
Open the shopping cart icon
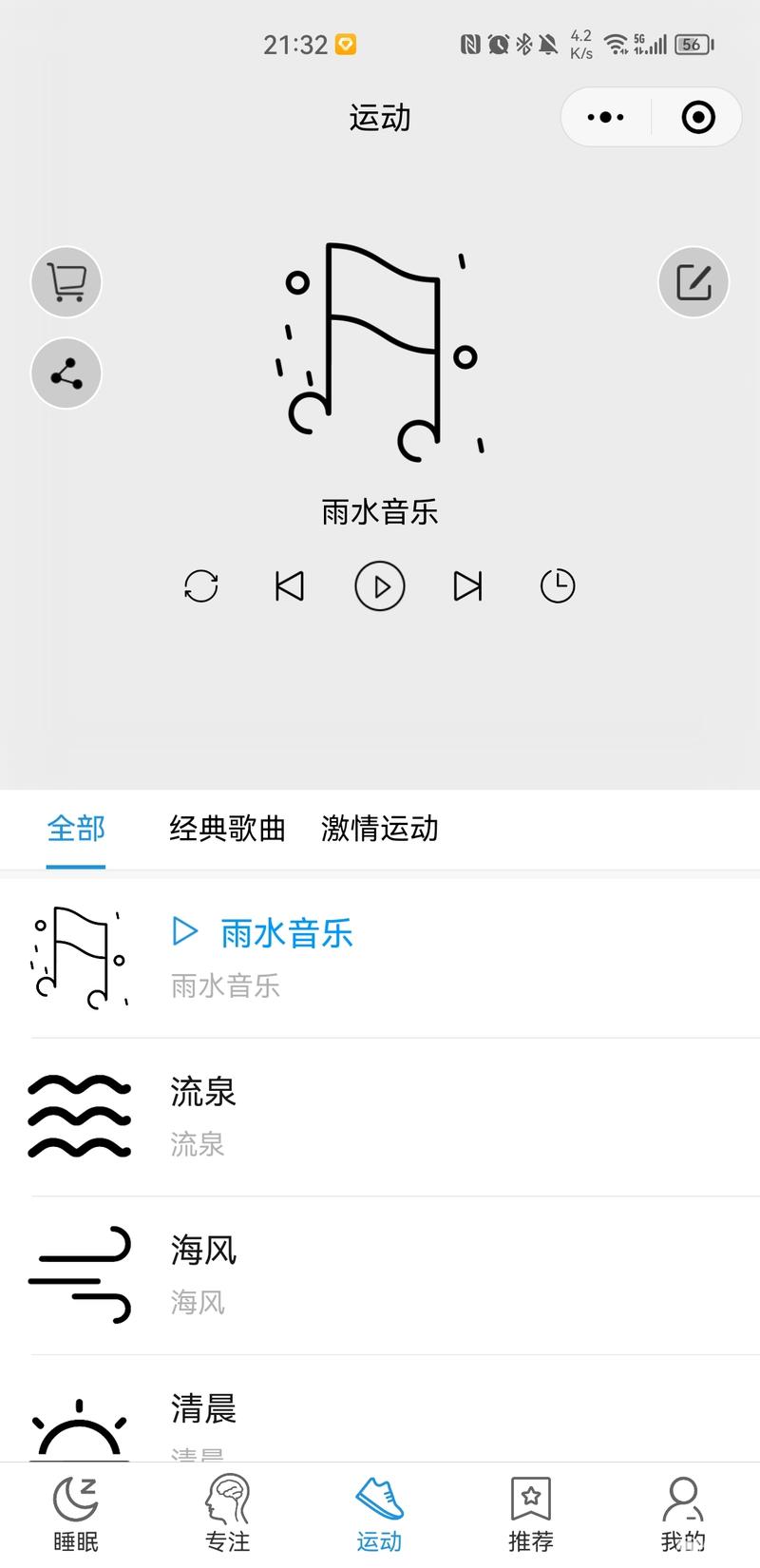pyautogui.click(x=66, y=282)
